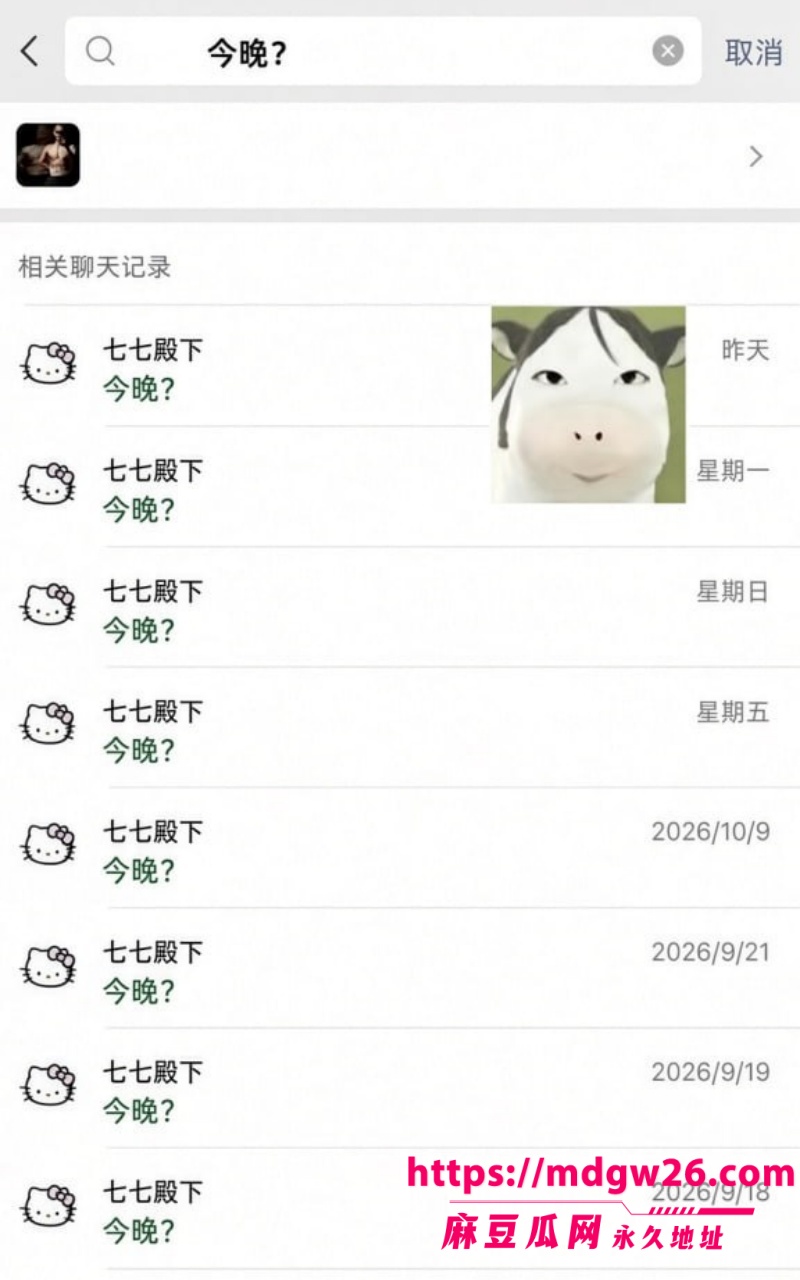Open the 七七殿下 message from 星期五
This screenshot has height=1280, width=800.
click(x=400, y=727)
